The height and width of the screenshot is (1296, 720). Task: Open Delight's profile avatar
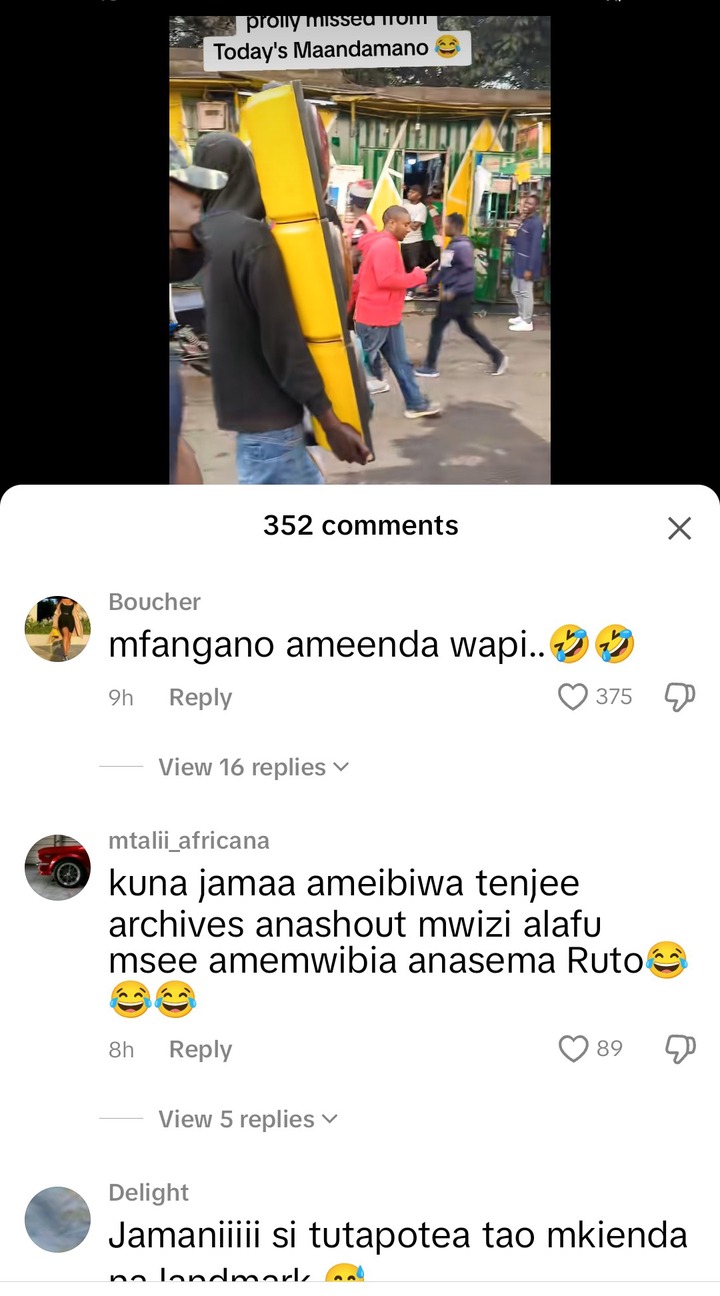click(x=57, y=1219)
